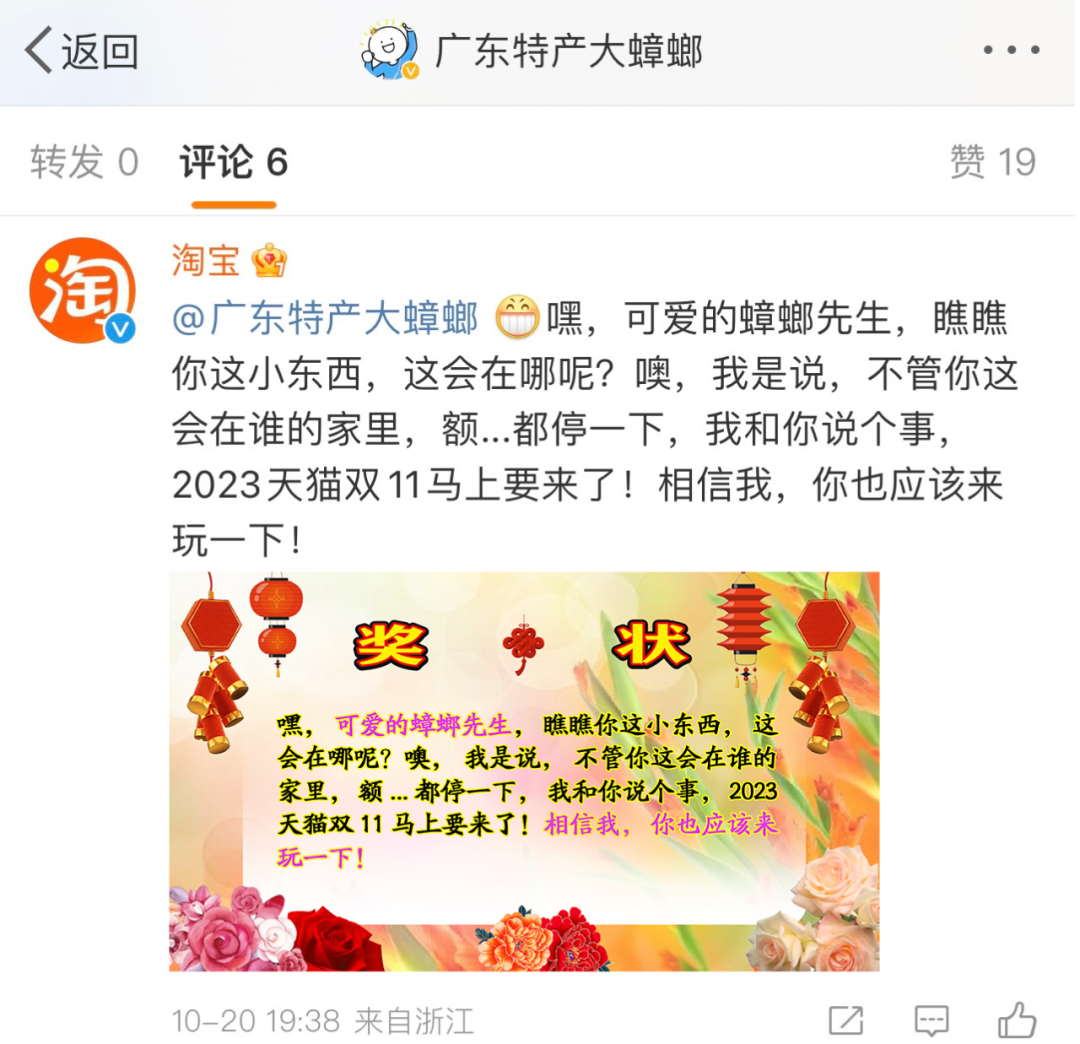Open the @广东特产大蟑螂 mention link
This screenshot has width=1080, height=1044.
(325, 319)
